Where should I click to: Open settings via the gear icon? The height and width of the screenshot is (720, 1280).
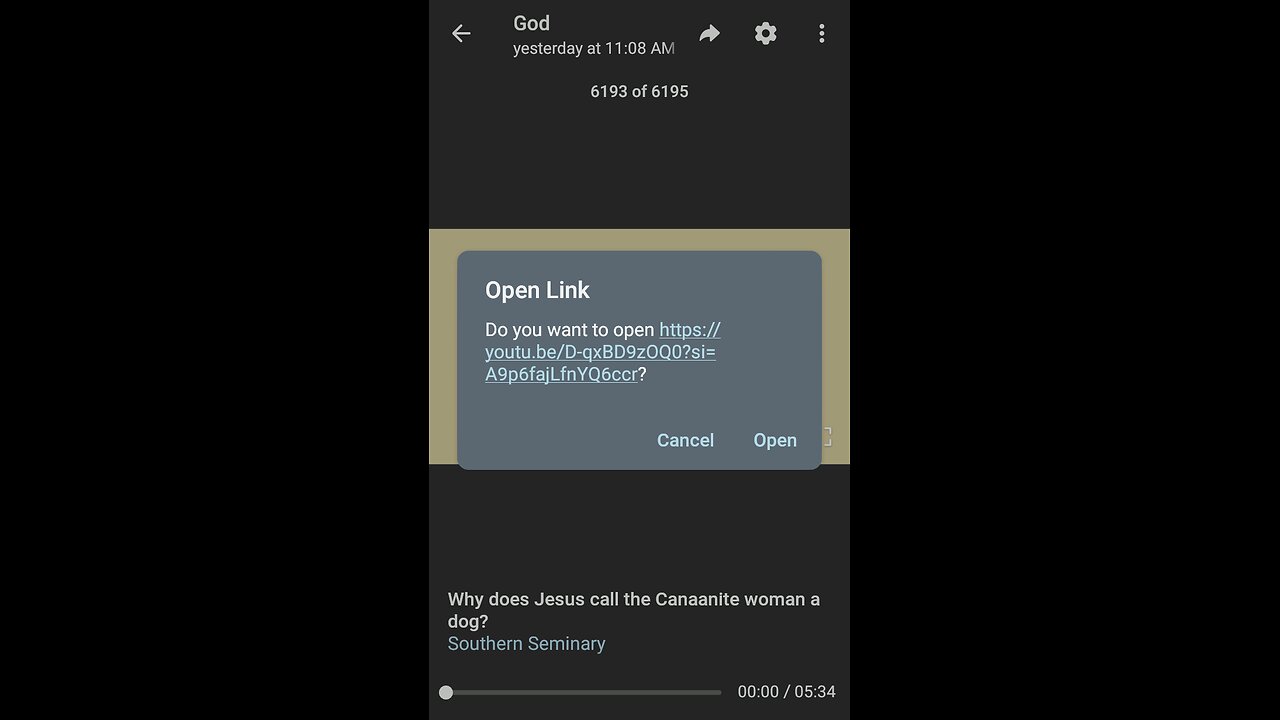[765, 33]
